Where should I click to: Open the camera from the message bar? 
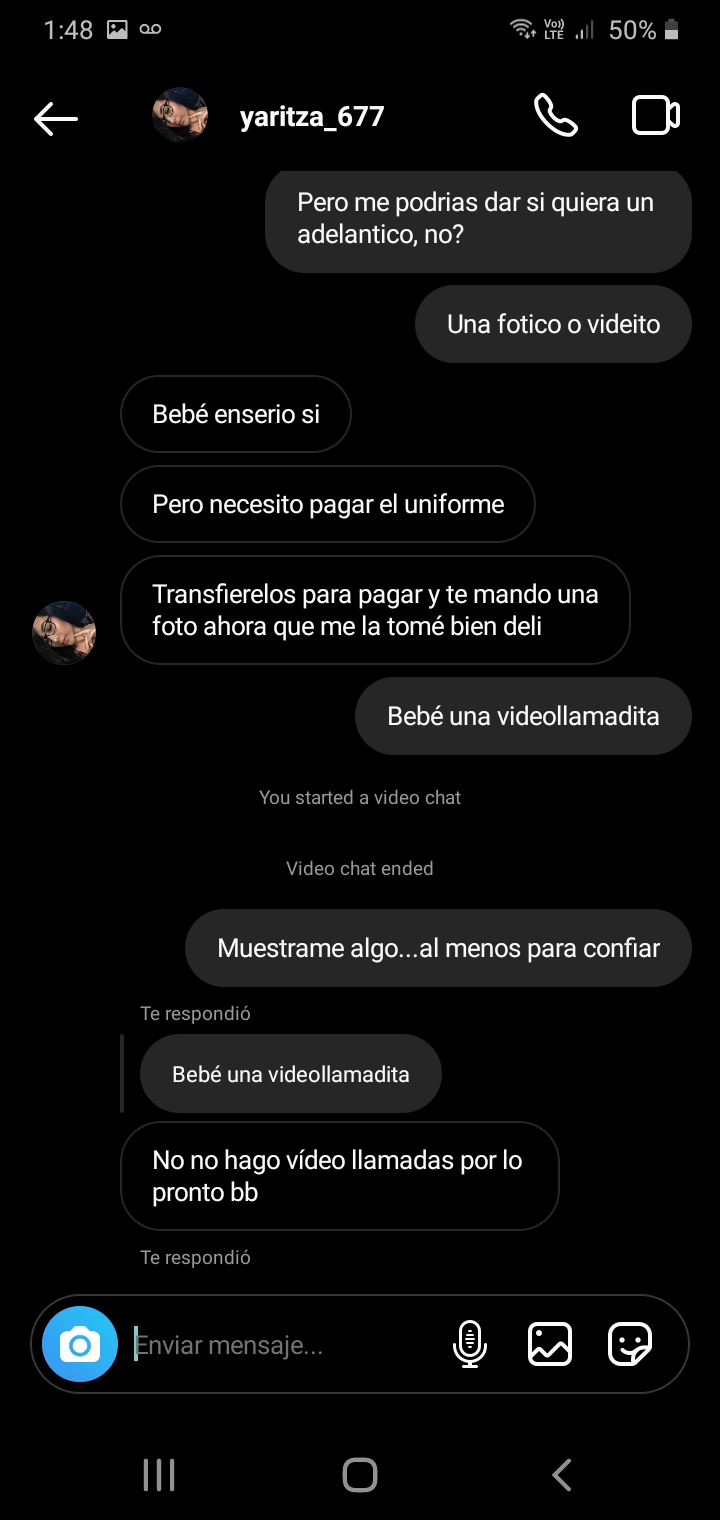(80, 1345)
